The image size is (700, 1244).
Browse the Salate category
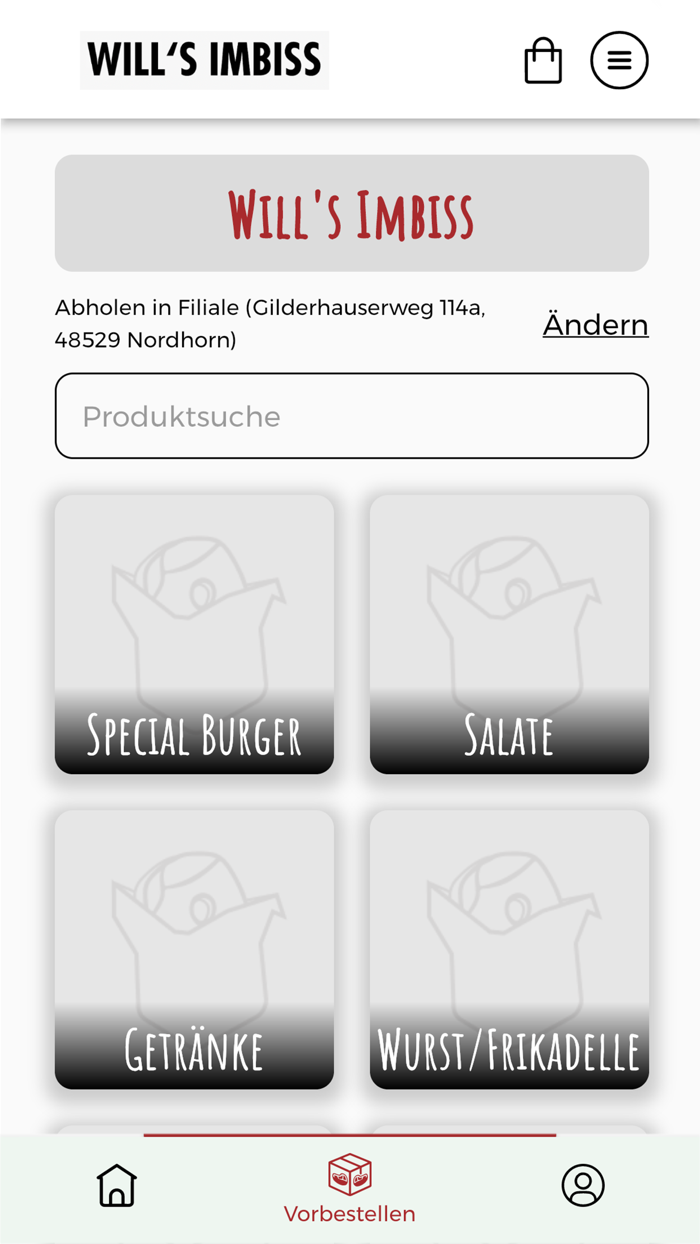click(x=509, y=634)
